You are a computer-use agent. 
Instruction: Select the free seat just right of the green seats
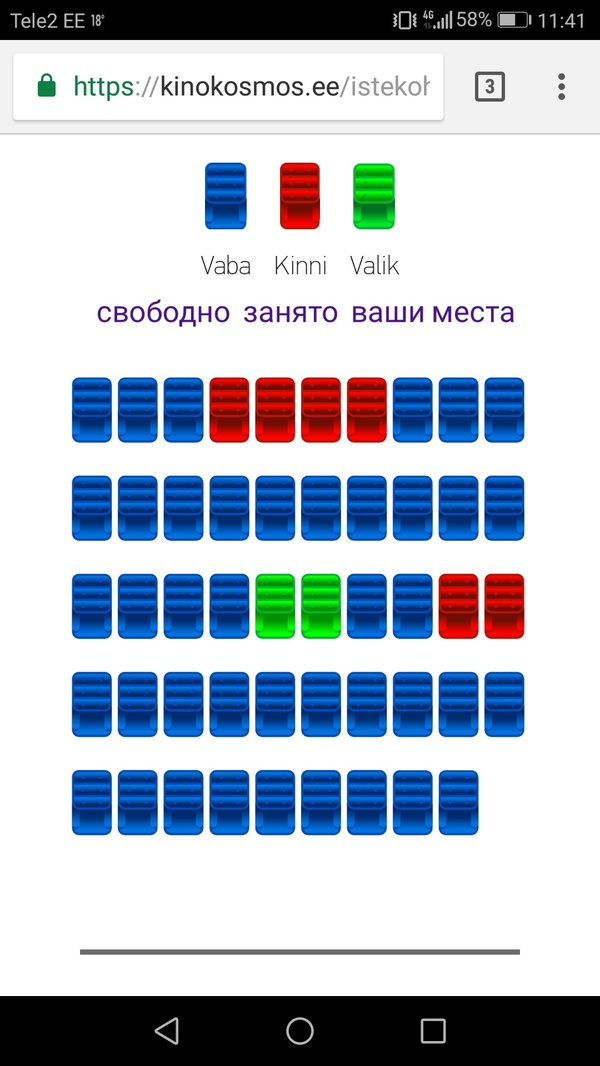(367, 606)
